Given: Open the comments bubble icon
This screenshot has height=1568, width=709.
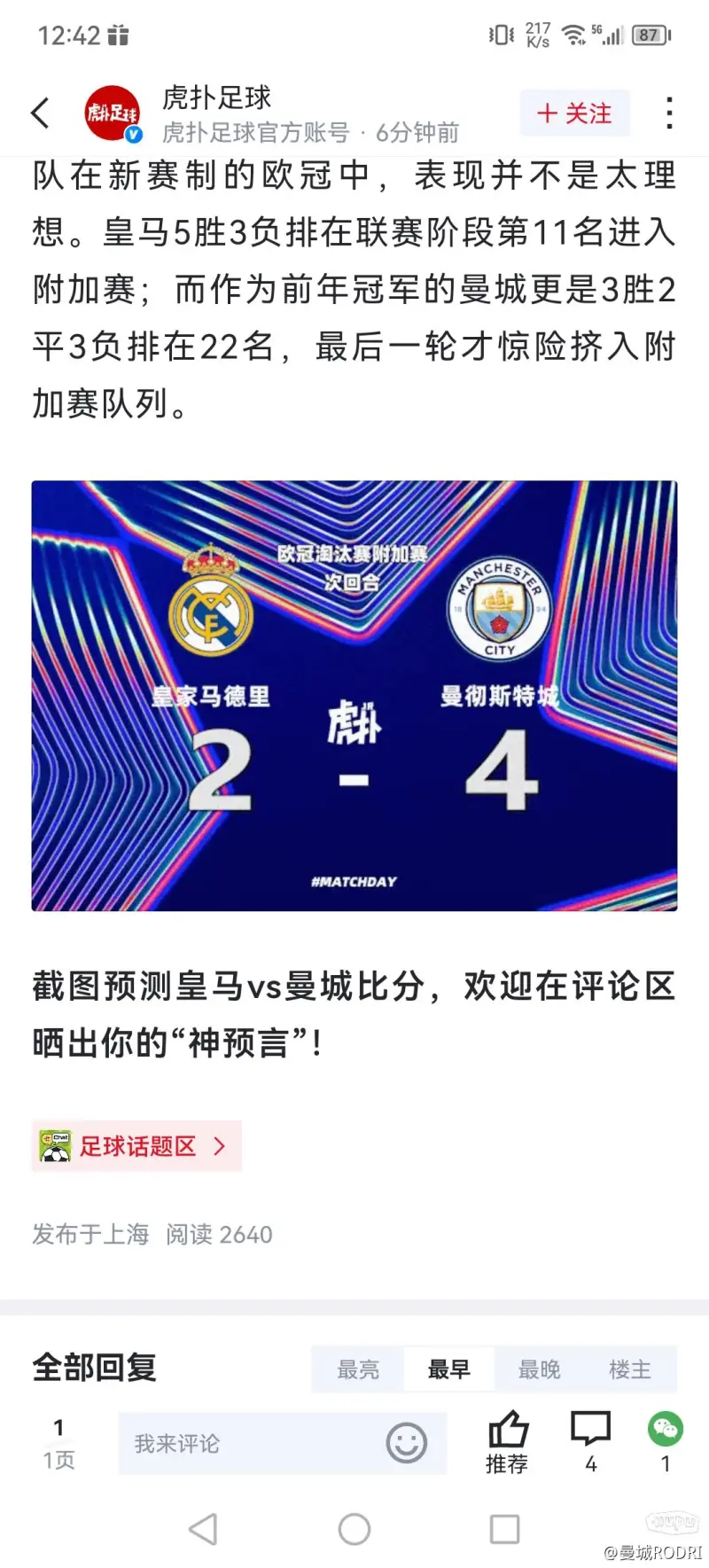Looking at the screenshot, I should click(590, 1441).
